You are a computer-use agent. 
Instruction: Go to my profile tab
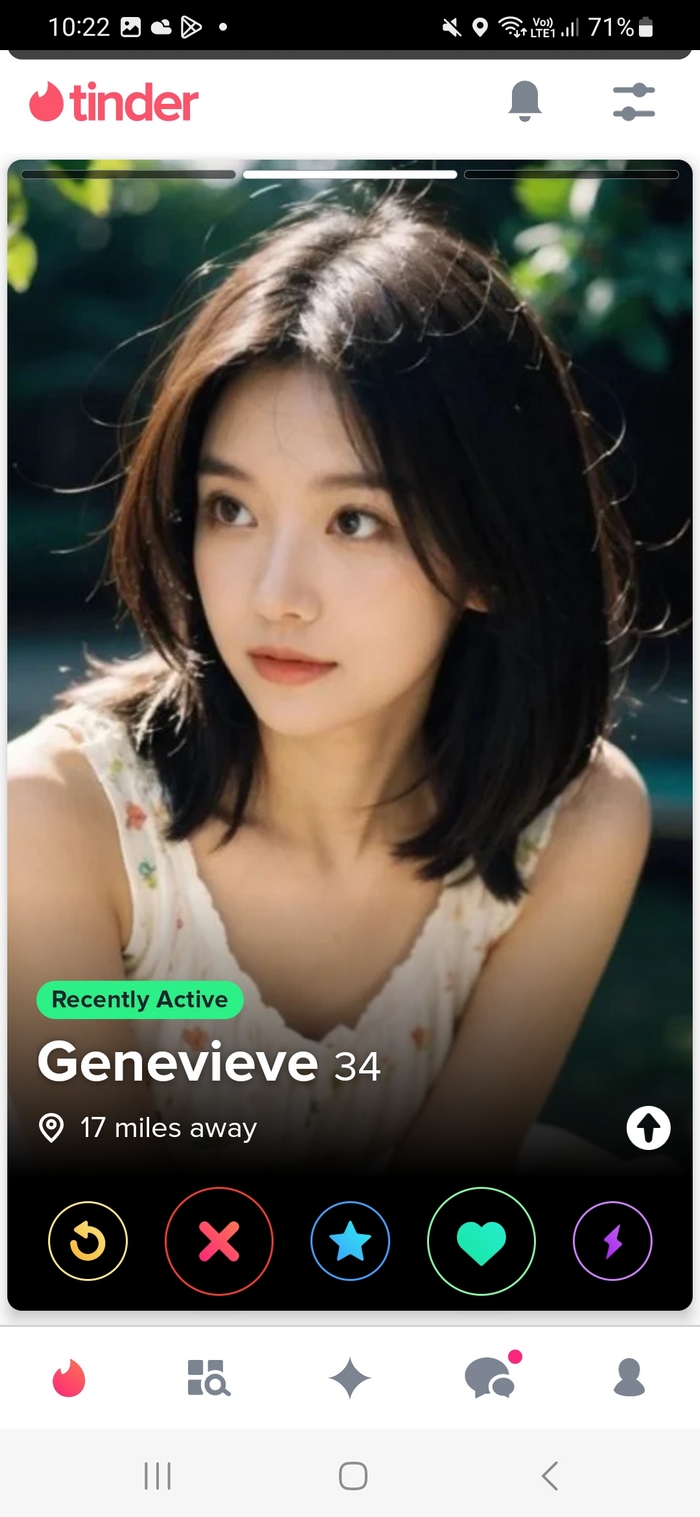629,1378
